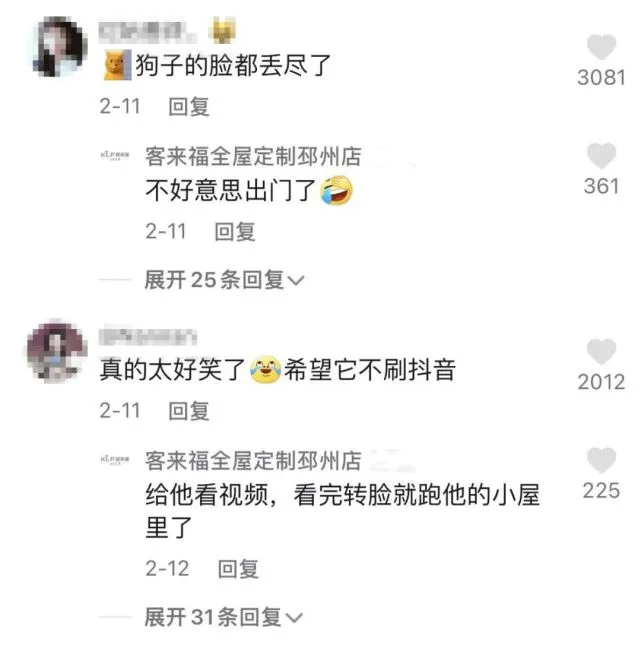Image resolution: width=641 pixels, height=645 pixels.
Task: Expand 展开31条回复
Action: point(224,618)
